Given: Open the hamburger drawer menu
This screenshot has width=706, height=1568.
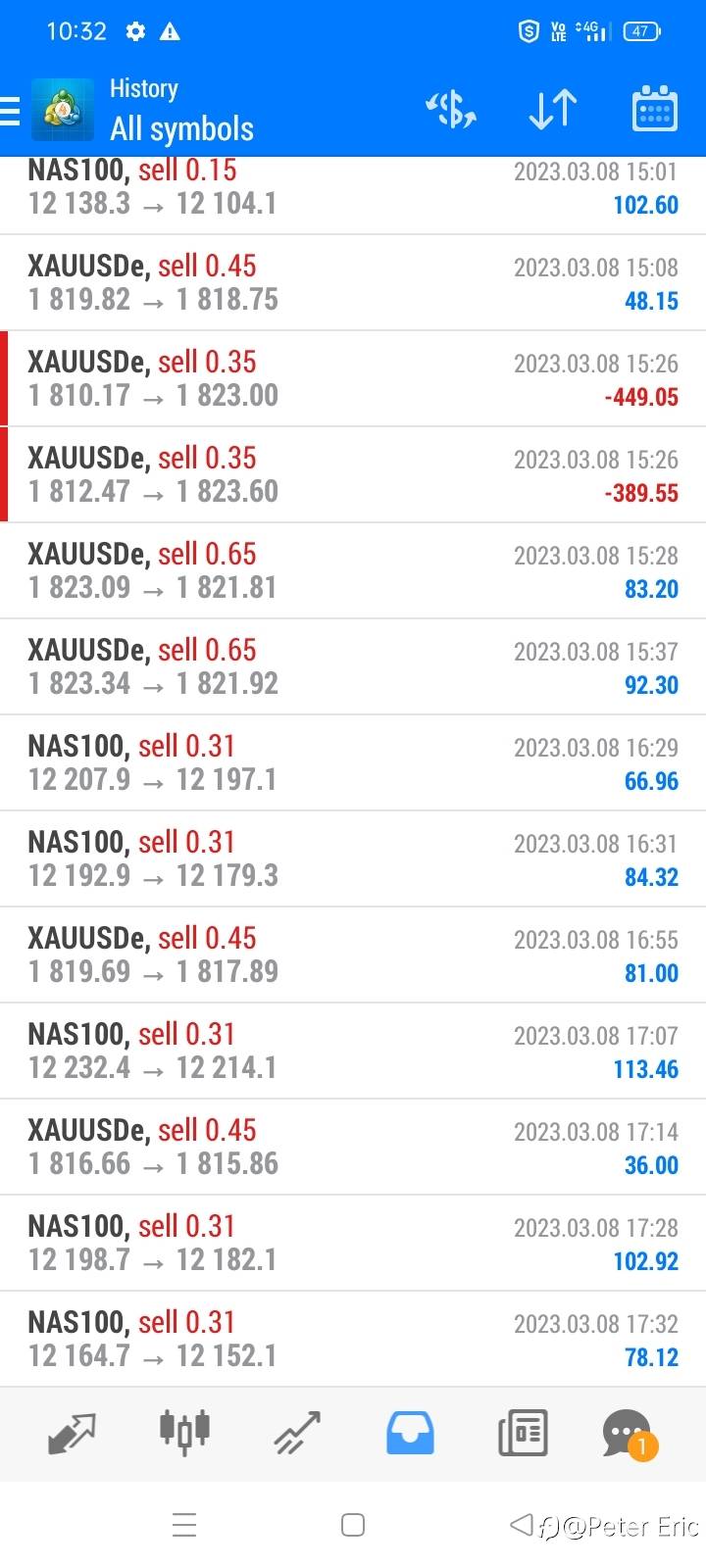Looking at the screenshot, I should click(10, 110).
